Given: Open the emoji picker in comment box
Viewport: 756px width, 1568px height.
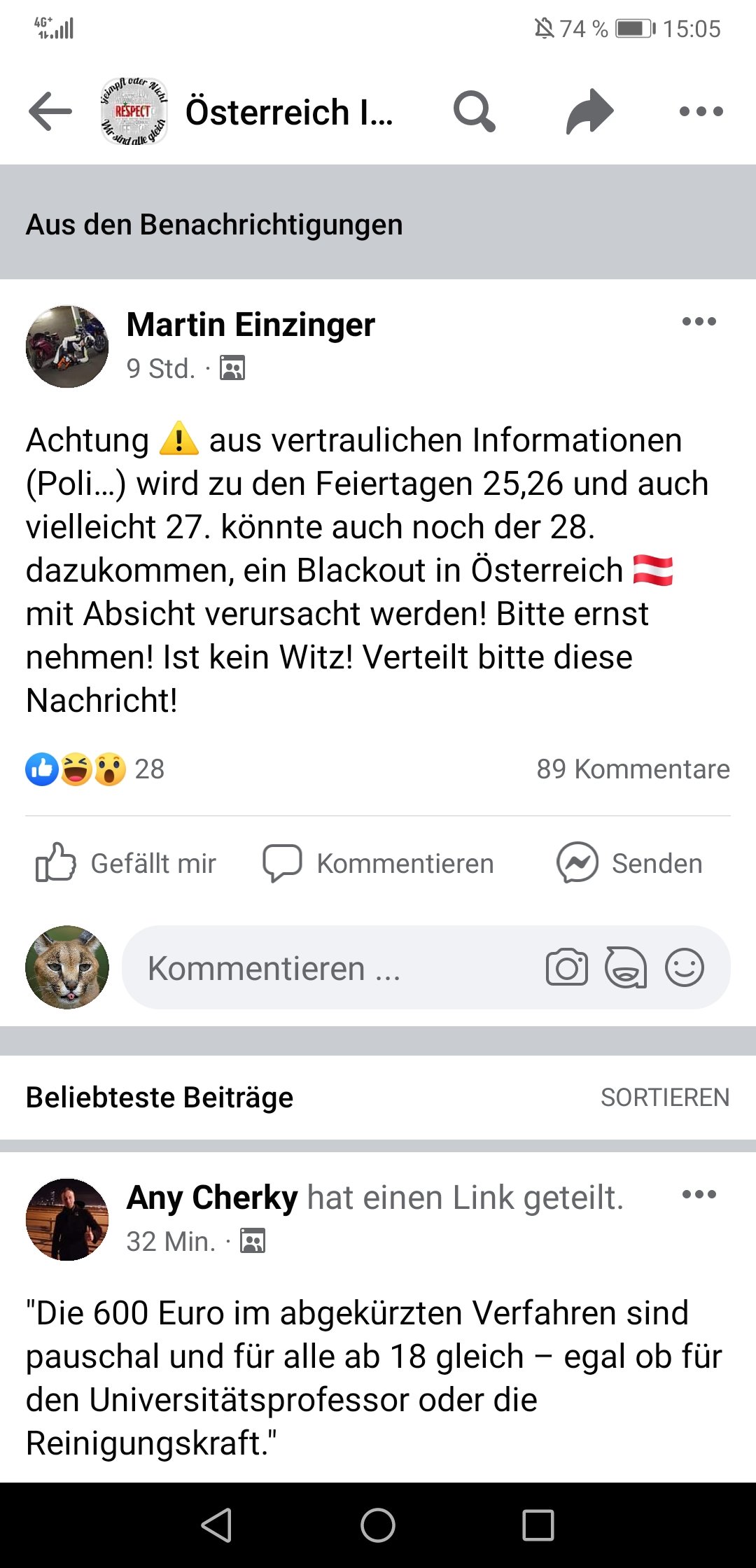Looking at the screenshot, I should coord(684,968).
